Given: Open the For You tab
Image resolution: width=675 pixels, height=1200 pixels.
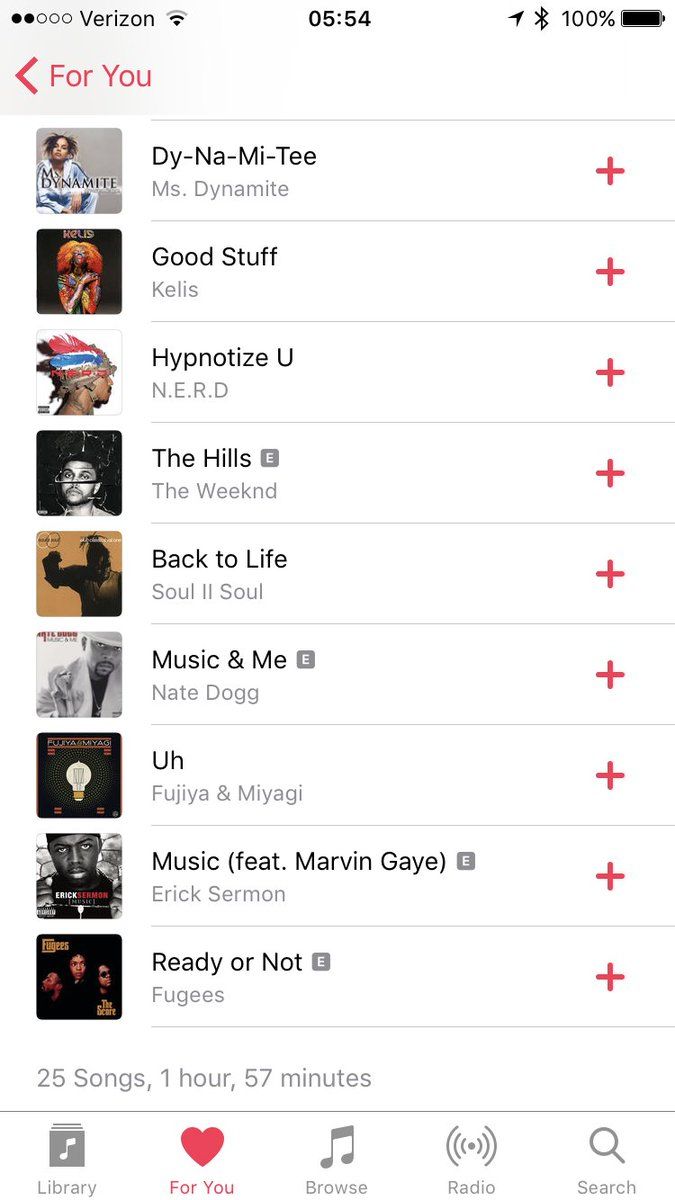Looking at the screenshot, I should click(x=202, y=1158).
